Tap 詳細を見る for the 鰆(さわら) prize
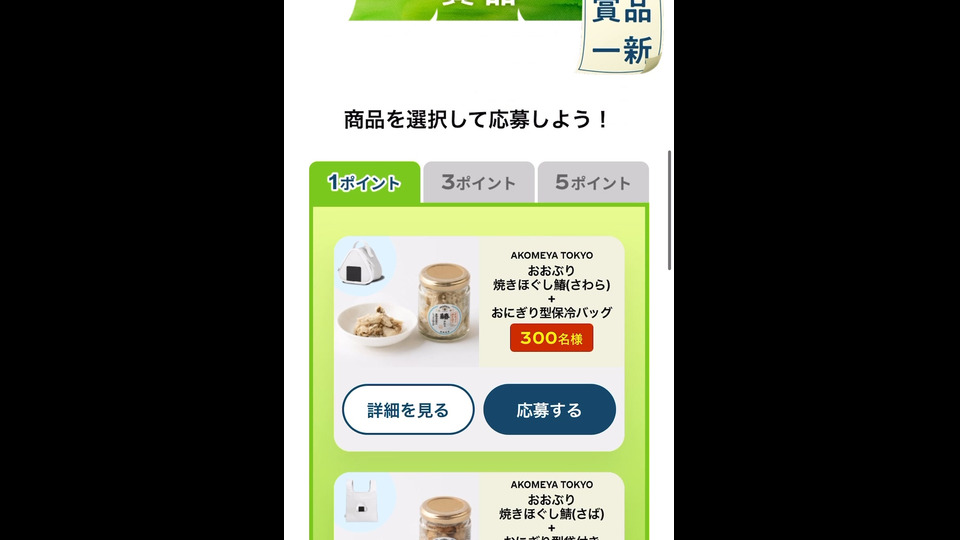This screenshot has width=960, height=540. click(x=408, y=410)
